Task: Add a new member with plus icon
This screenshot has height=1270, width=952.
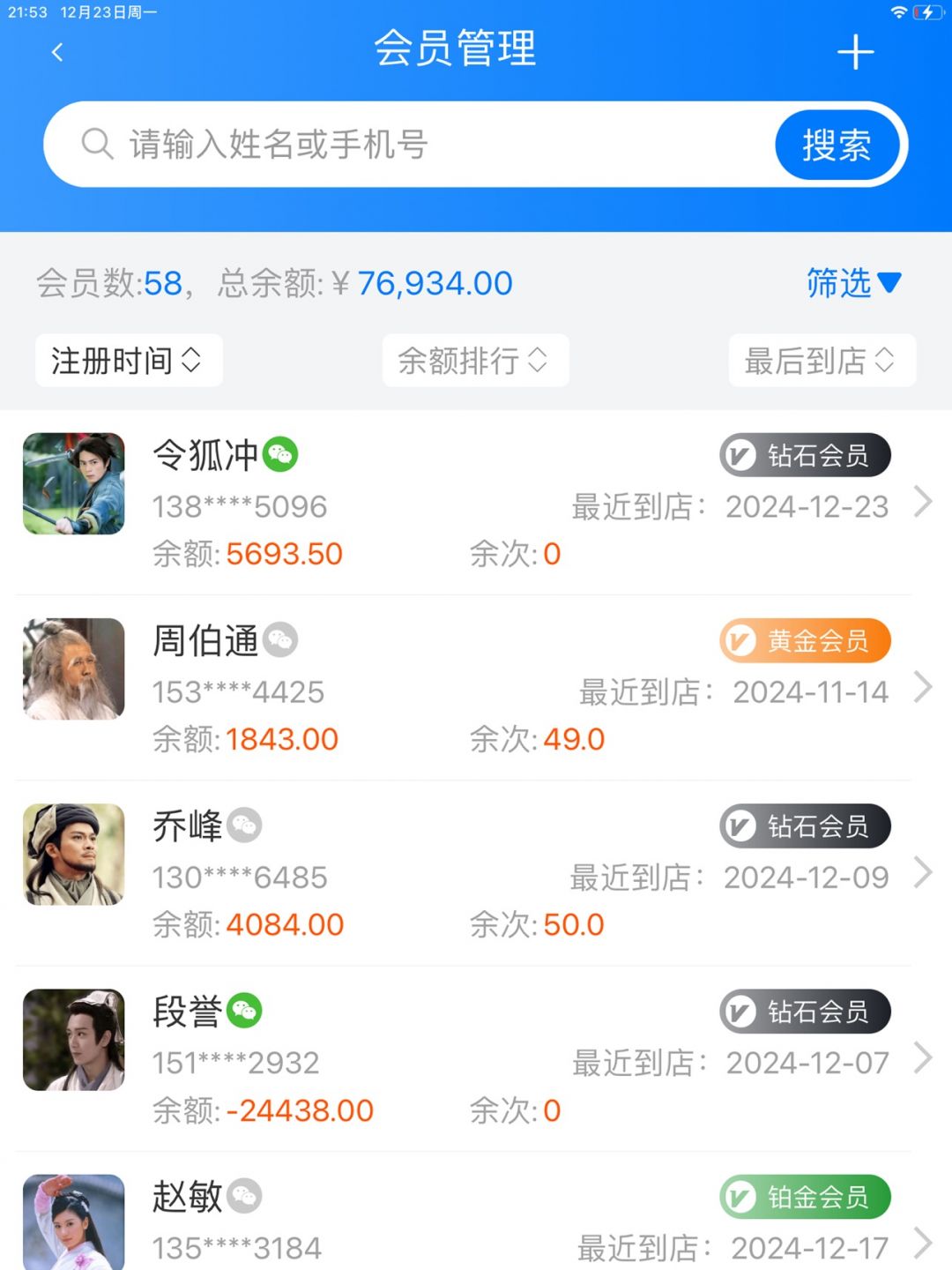Action: [855, 52]
